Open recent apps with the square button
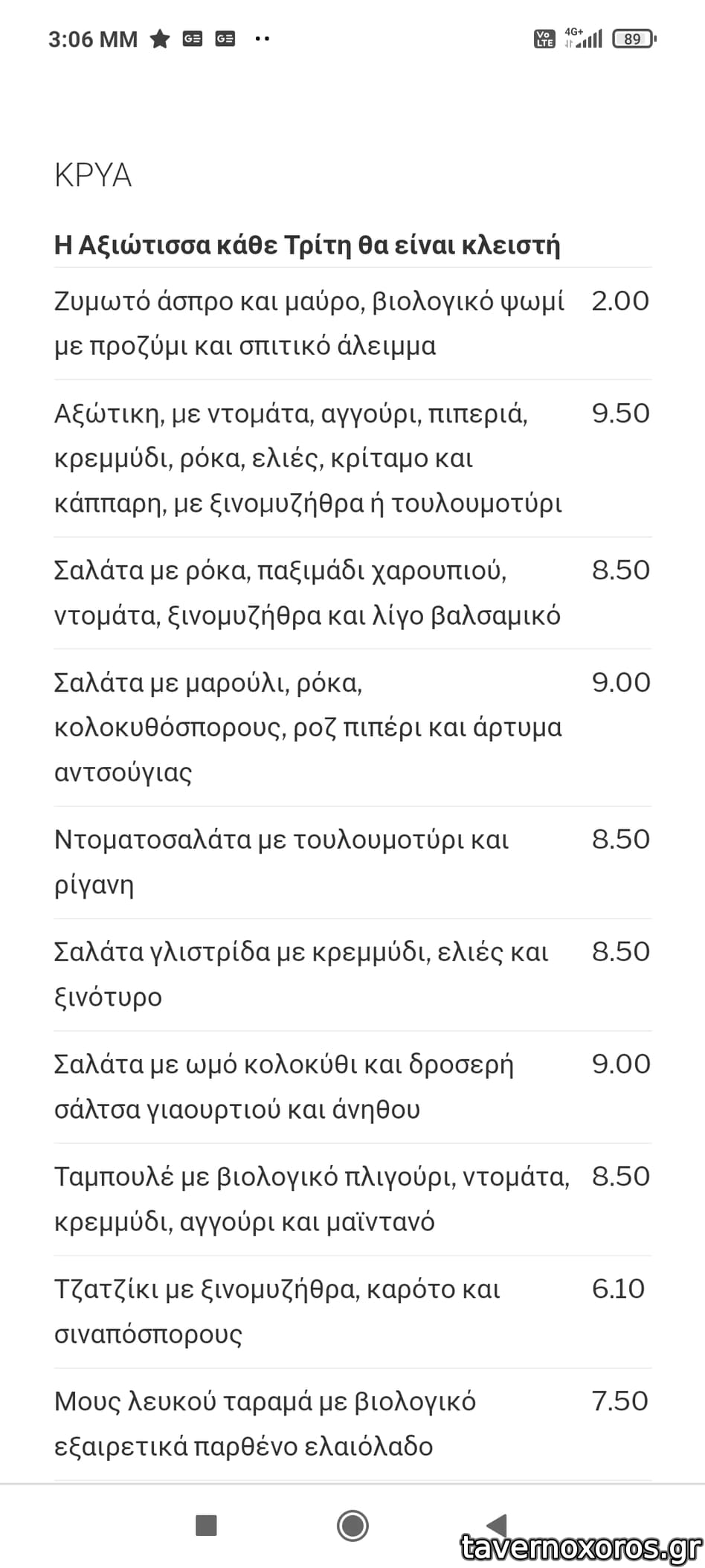The width and height of the screenshot is (705, 1568). pos(206,1526)
